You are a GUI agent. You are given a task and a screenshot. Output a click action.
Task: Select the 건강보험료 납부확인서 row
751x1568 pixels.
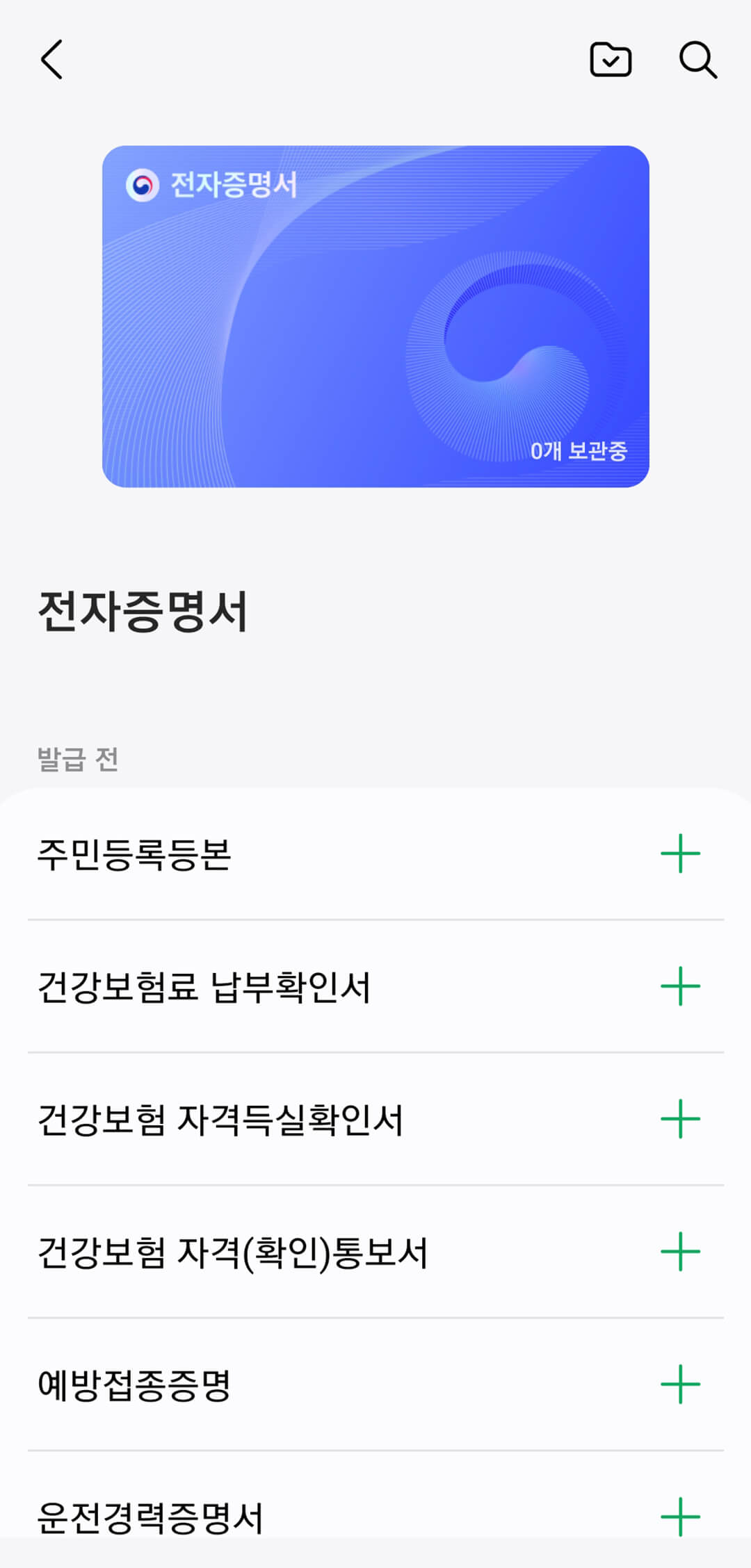coord(278,985)
